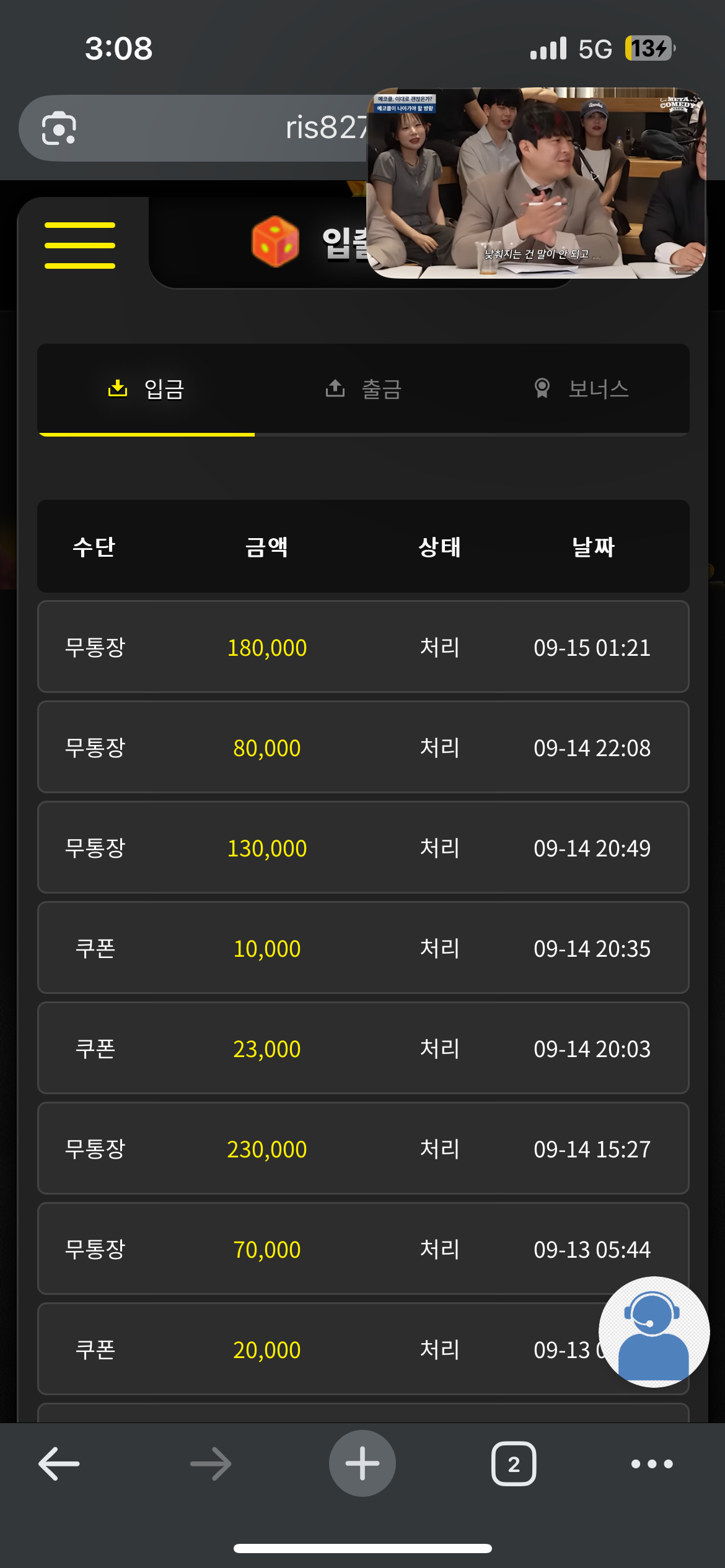Open a new browser tab

[x=362, y=1463]
